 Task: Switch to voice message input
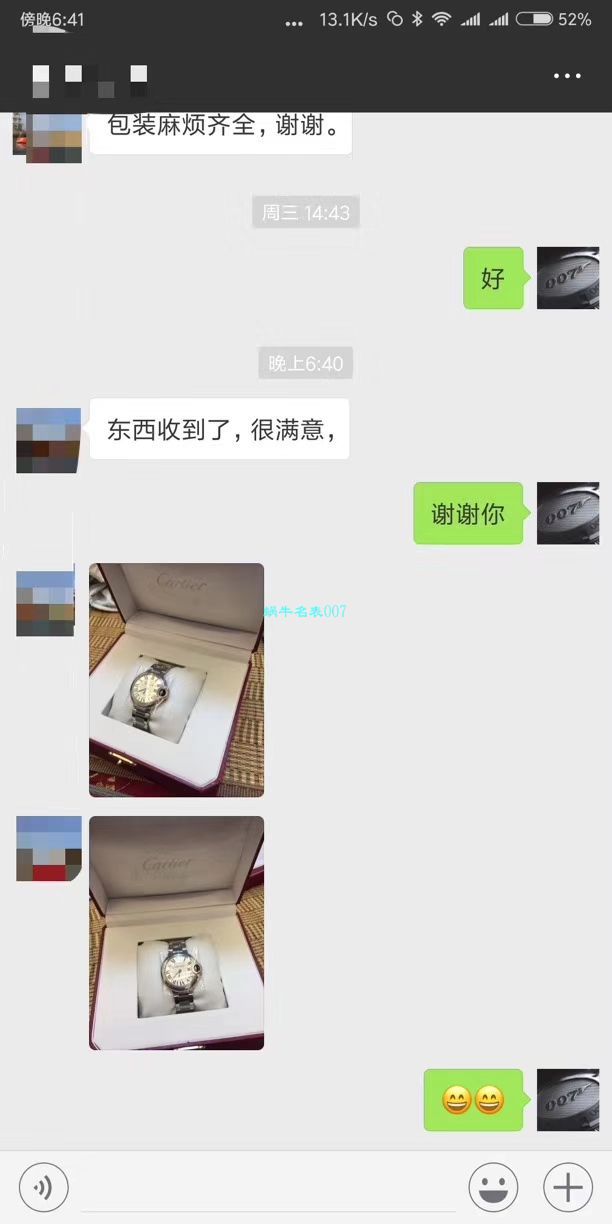click(43, 1187)
